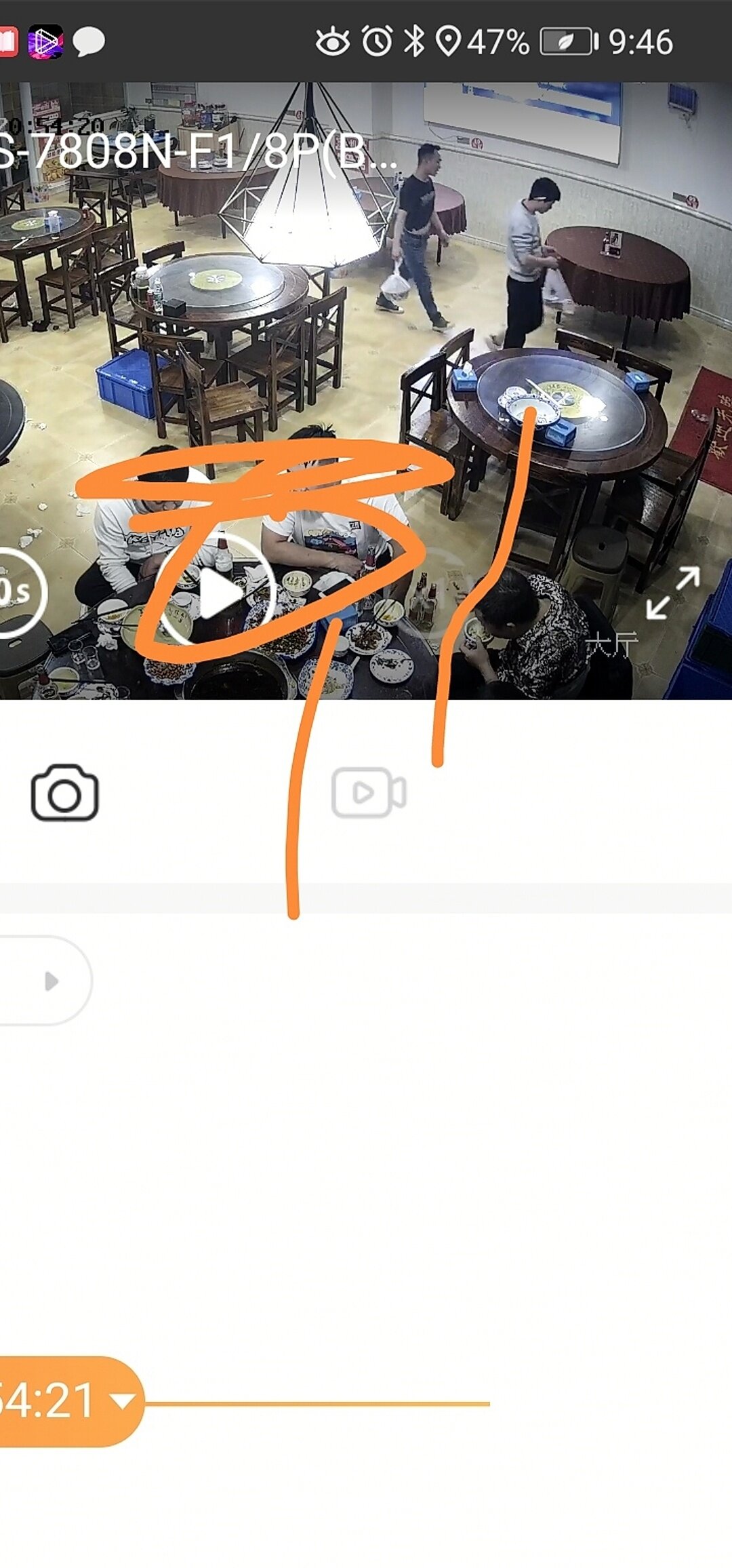The height and width of the screenshot is (1568, 732).
Task: Take a snapshot with the camera icon
Action: click(65, 792)
